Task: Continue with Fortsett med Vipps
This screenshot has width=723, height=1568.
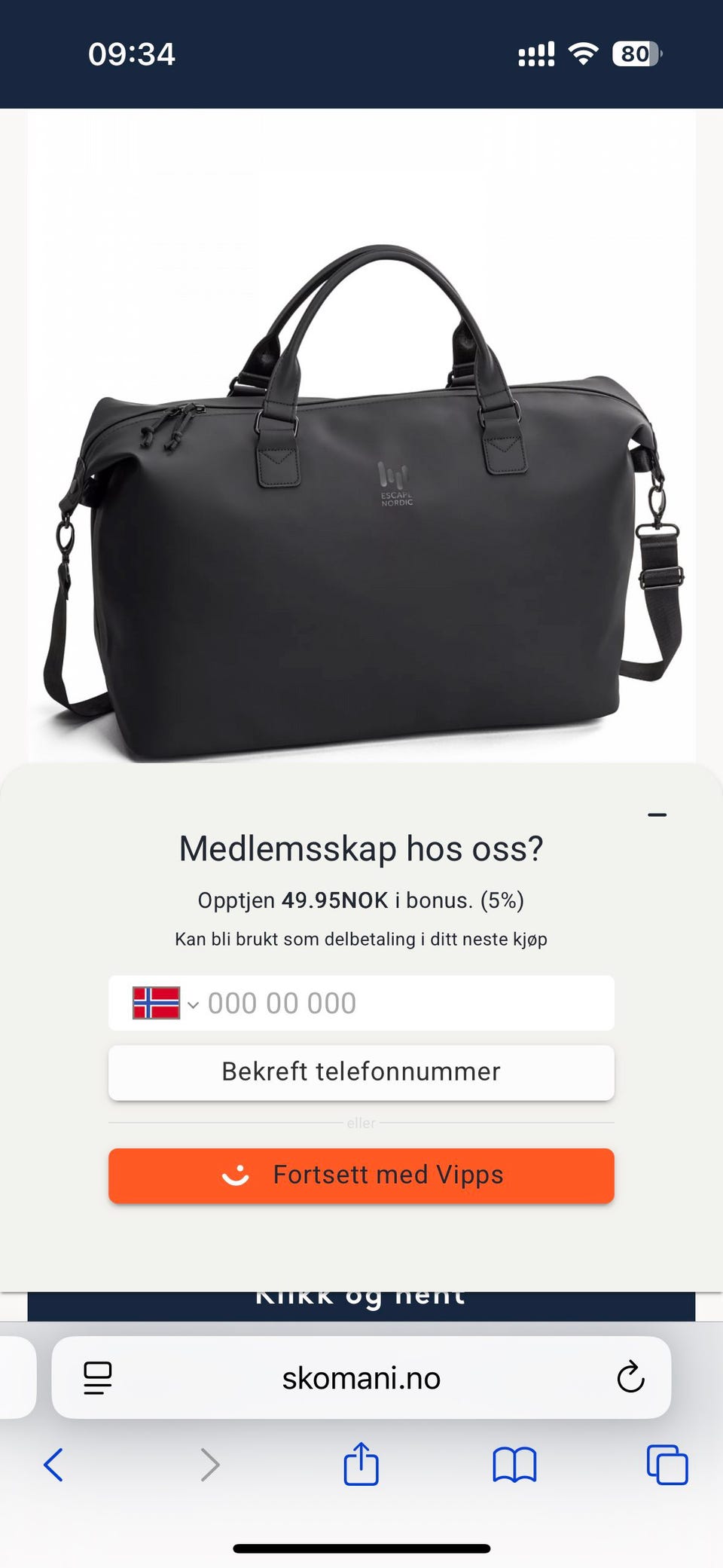Action: click(x=361, y=1175)
